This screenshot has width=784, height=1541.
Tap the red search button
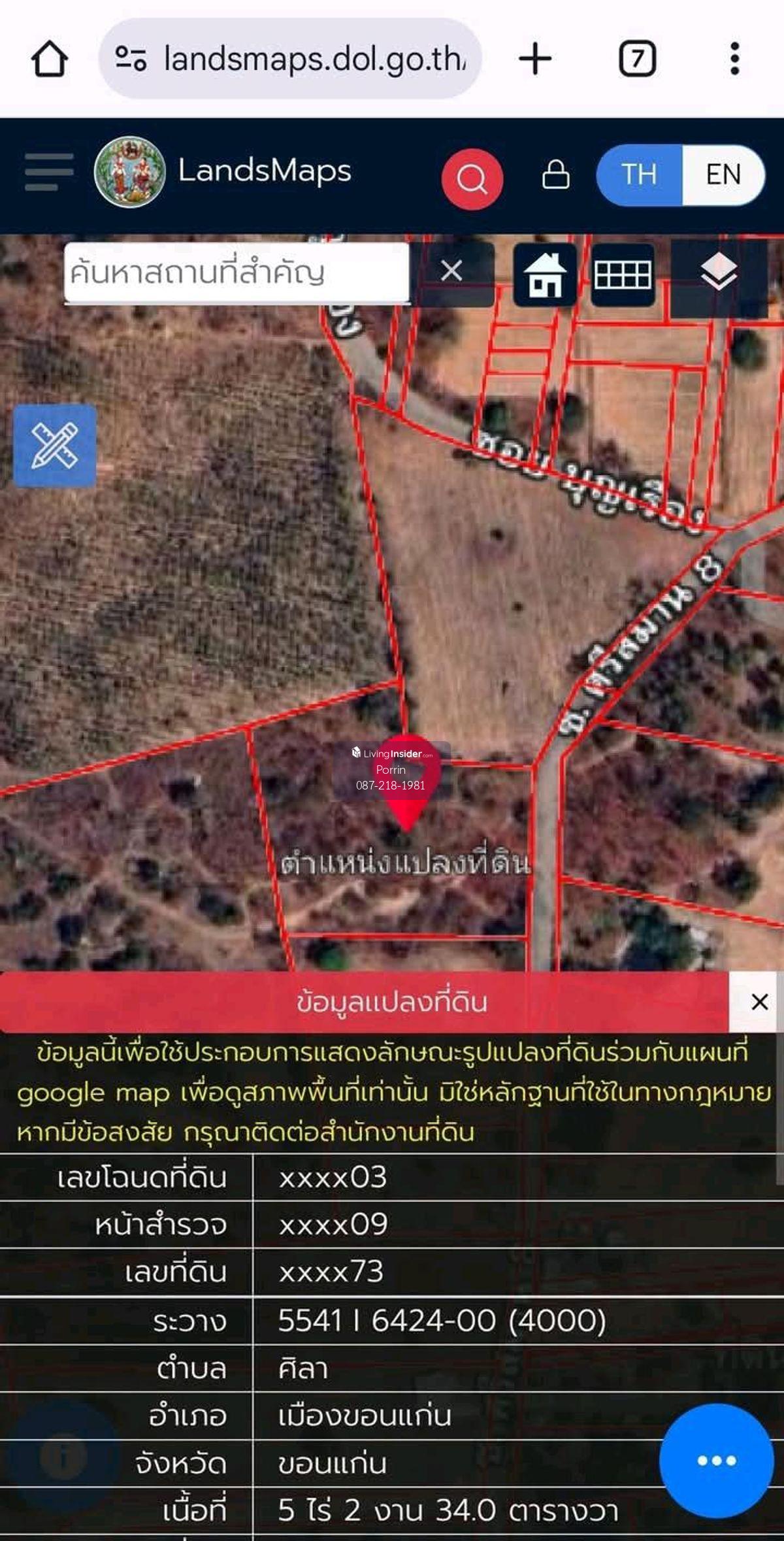pos(472,178)
